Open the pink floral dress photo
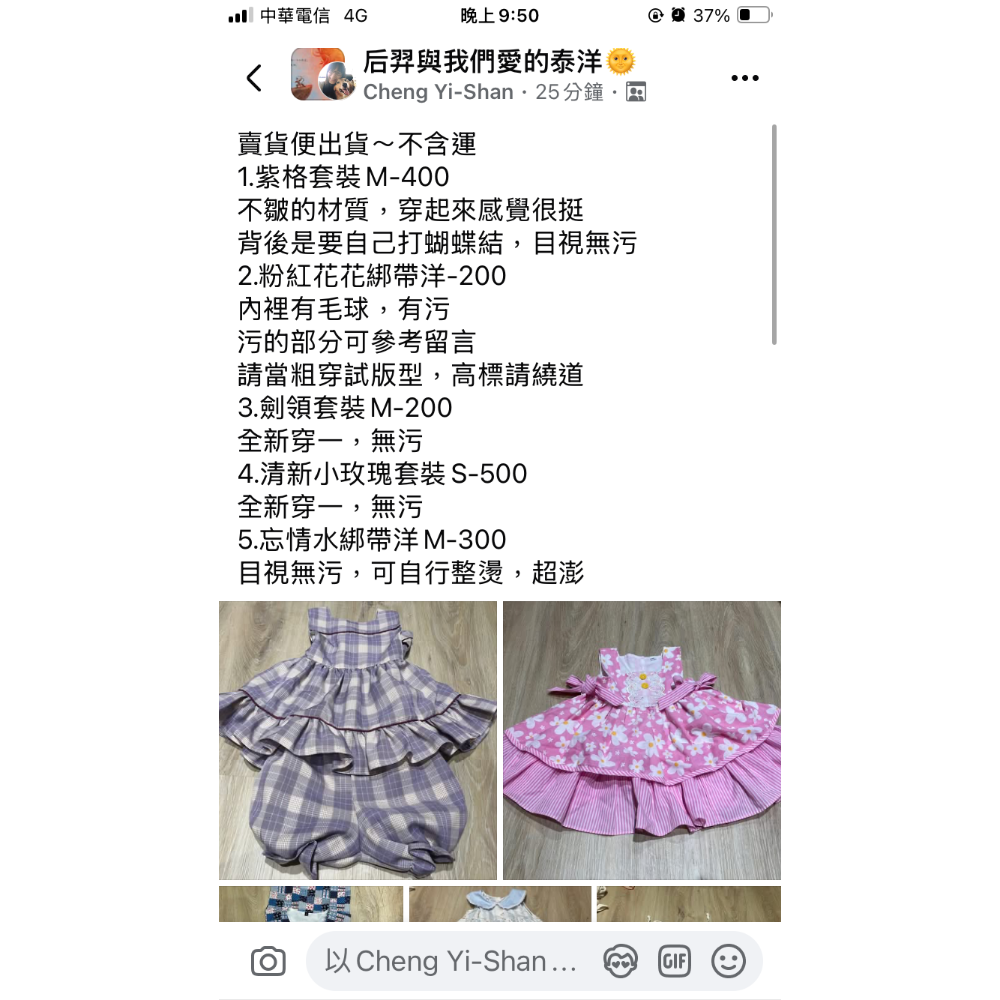 [x=641, y=740]
